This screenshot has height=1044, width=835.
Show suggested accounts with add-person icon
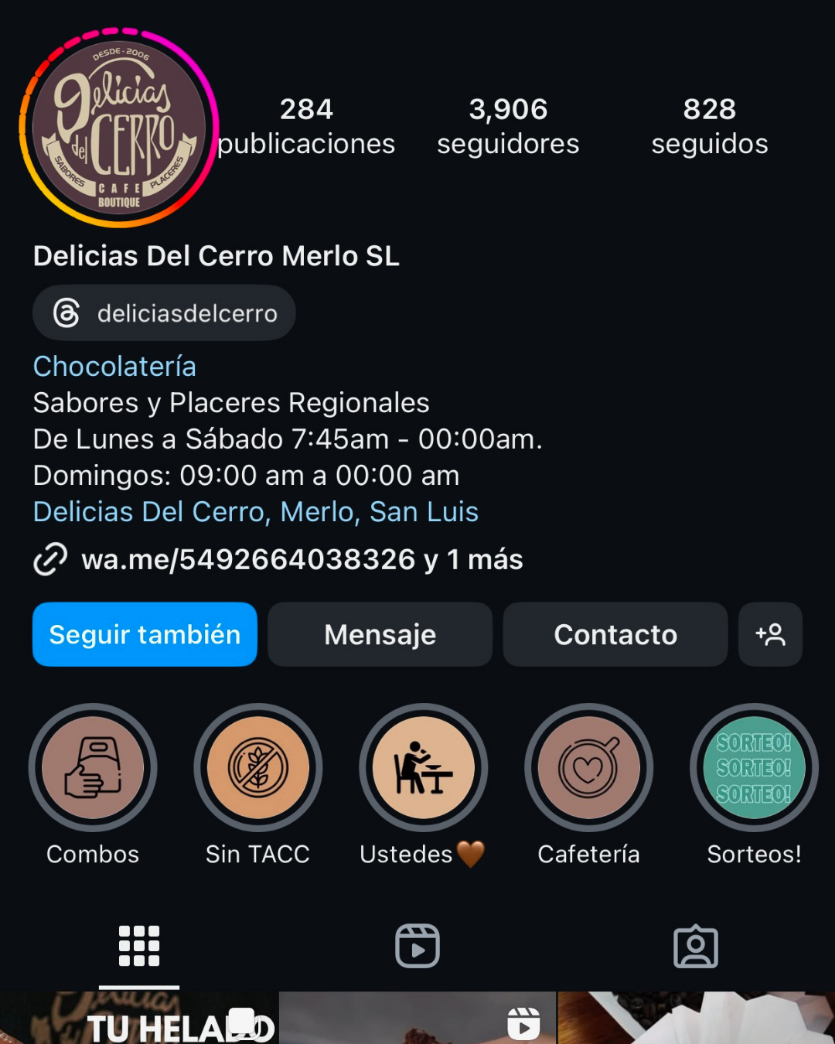tap(770, 634)
